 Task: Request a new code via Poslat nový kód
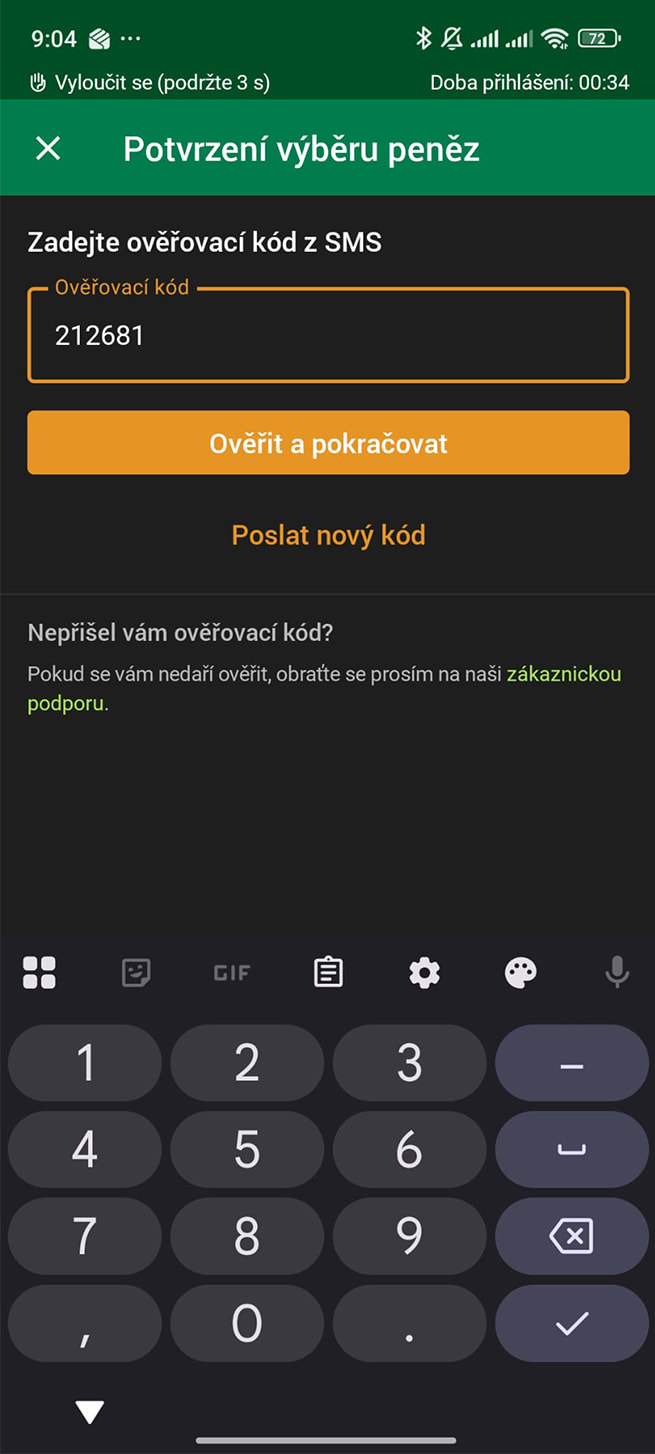click(x=328, y=535)
